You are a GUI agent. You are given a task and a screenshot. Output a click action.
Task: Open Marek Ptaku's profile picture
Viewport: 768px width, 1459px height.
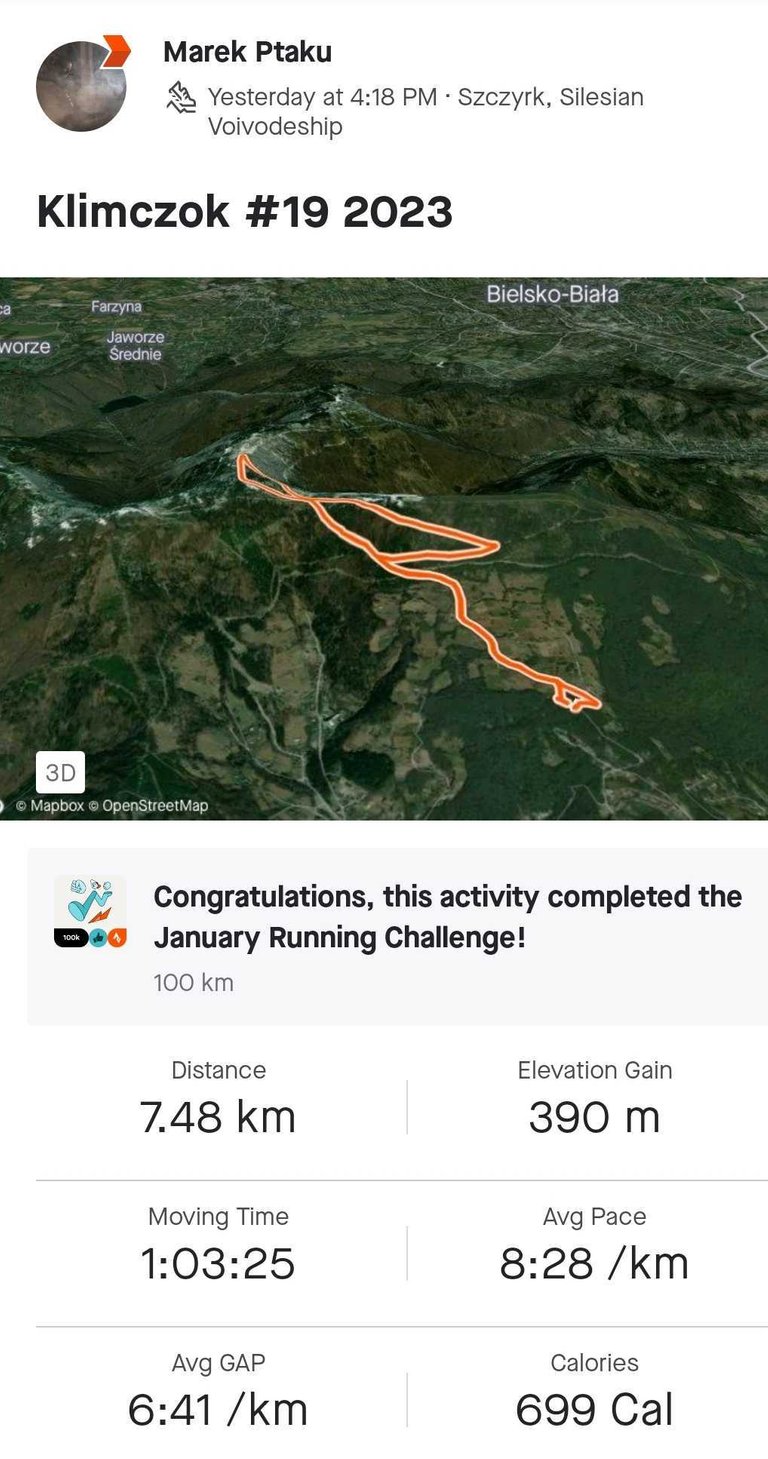[x=81, y=86]
